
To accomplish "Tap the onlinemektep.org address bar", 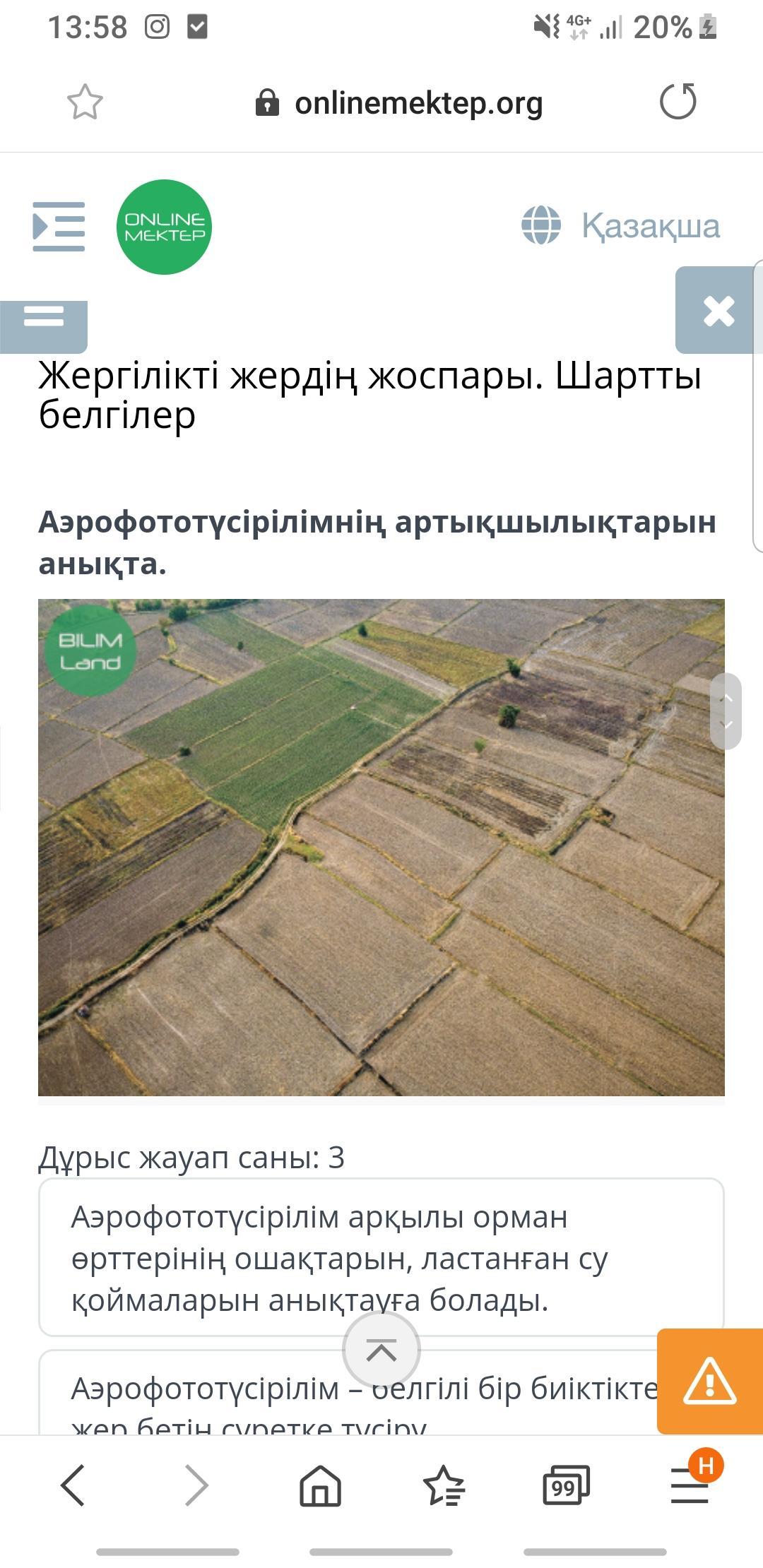I will click(399, 103).
